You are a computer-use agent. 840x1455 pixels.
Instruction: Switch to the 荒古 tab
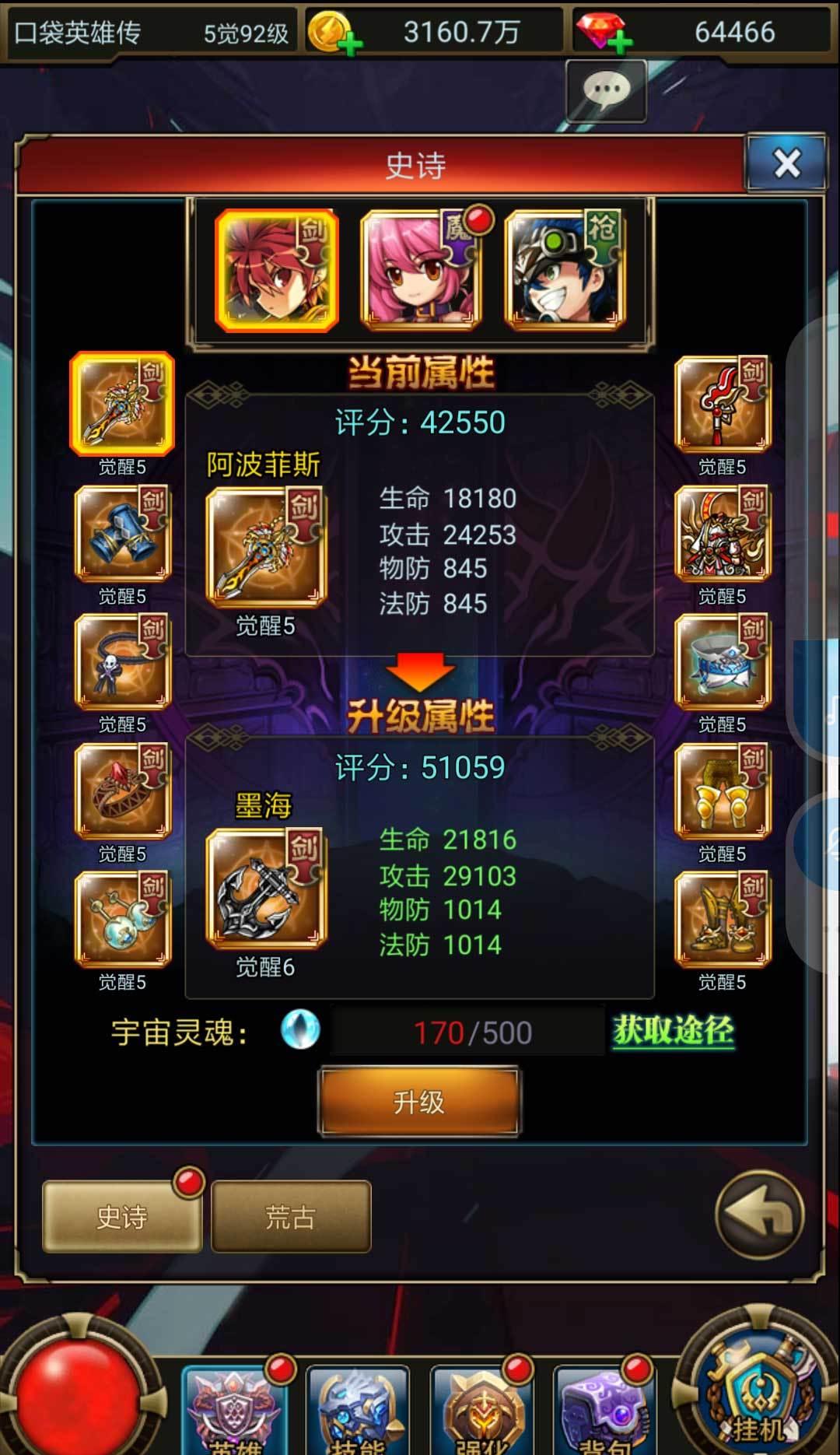click(291, 1216)
